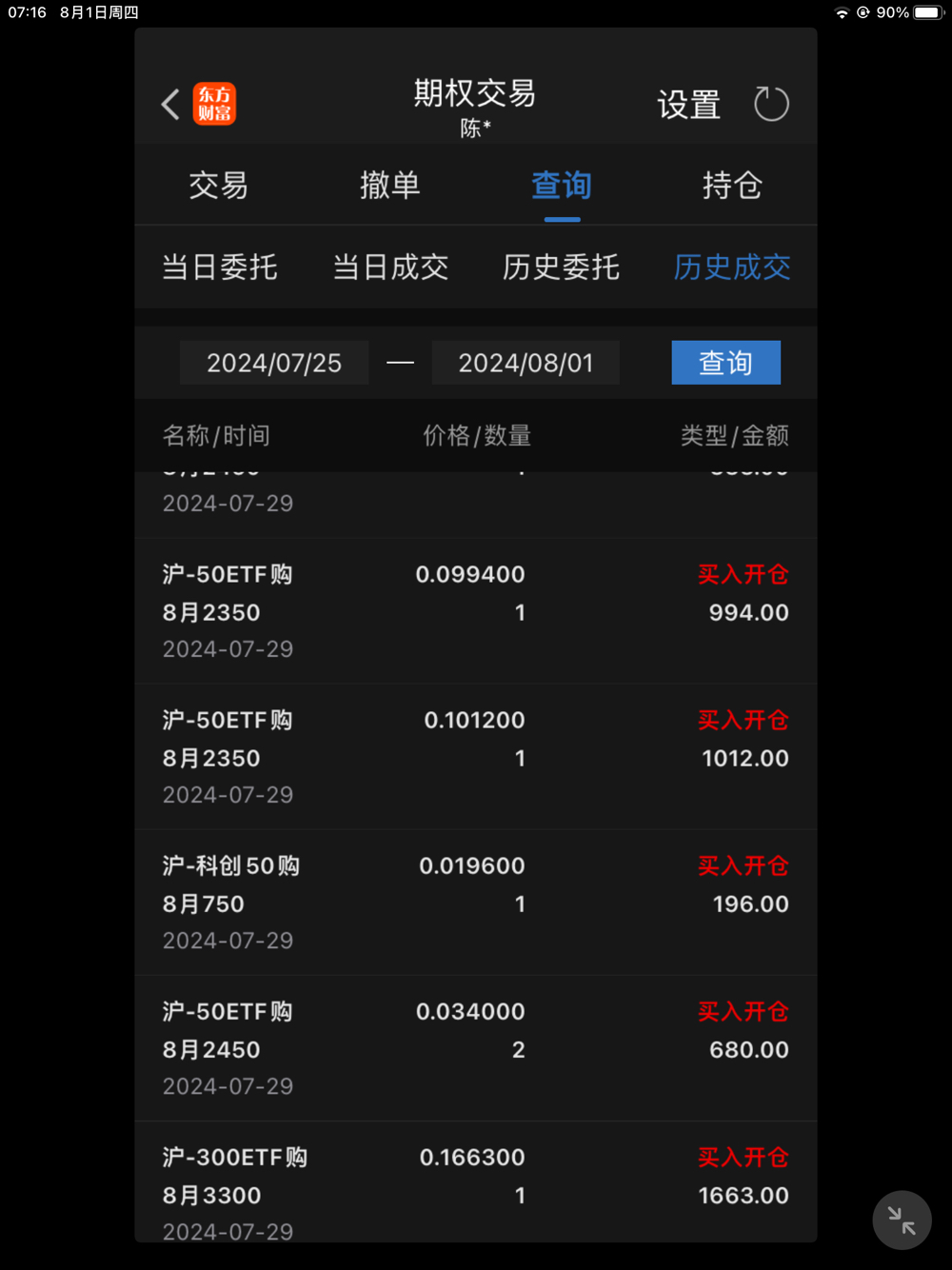Tap the clock display showing 07:16

25,13
